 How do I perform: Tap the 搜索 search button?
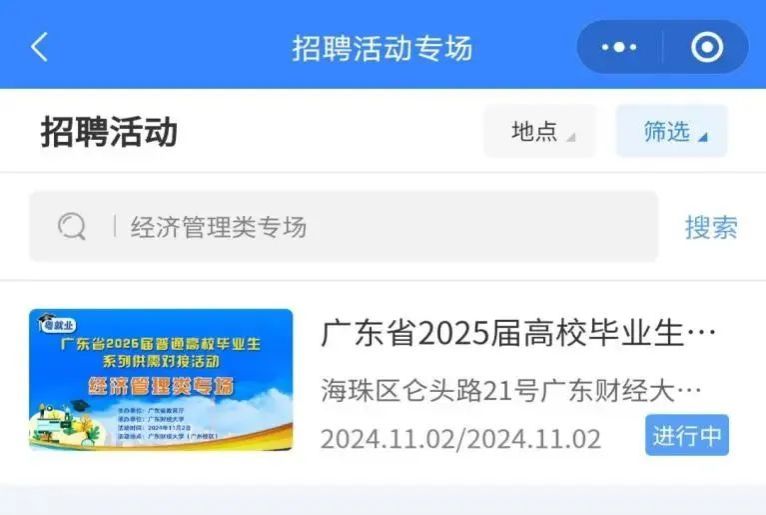pyautogui.click(x=711, y=227)
